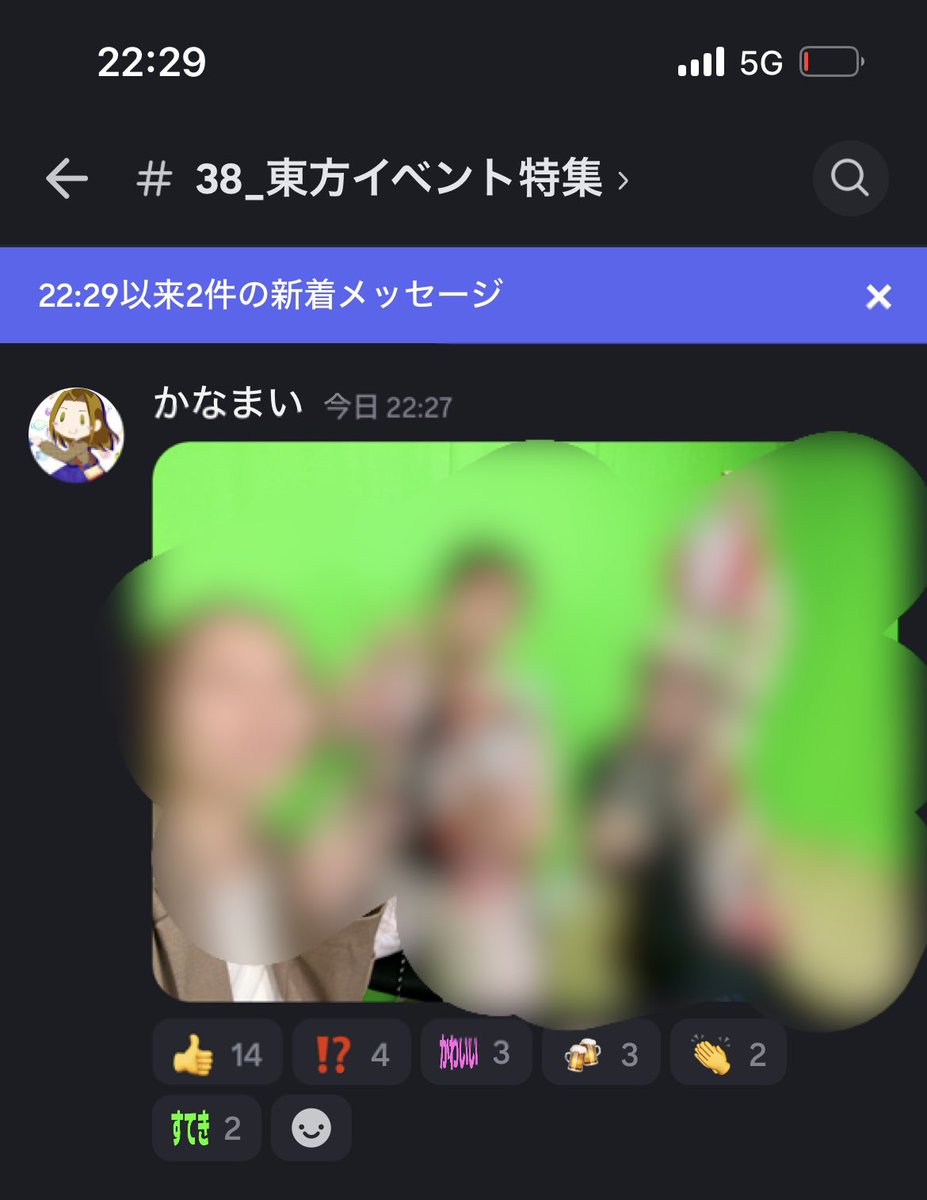Add a thumbs up reaction
Image resolution: width=927 pixels, height=1200 pixels.
point(217,1053)
